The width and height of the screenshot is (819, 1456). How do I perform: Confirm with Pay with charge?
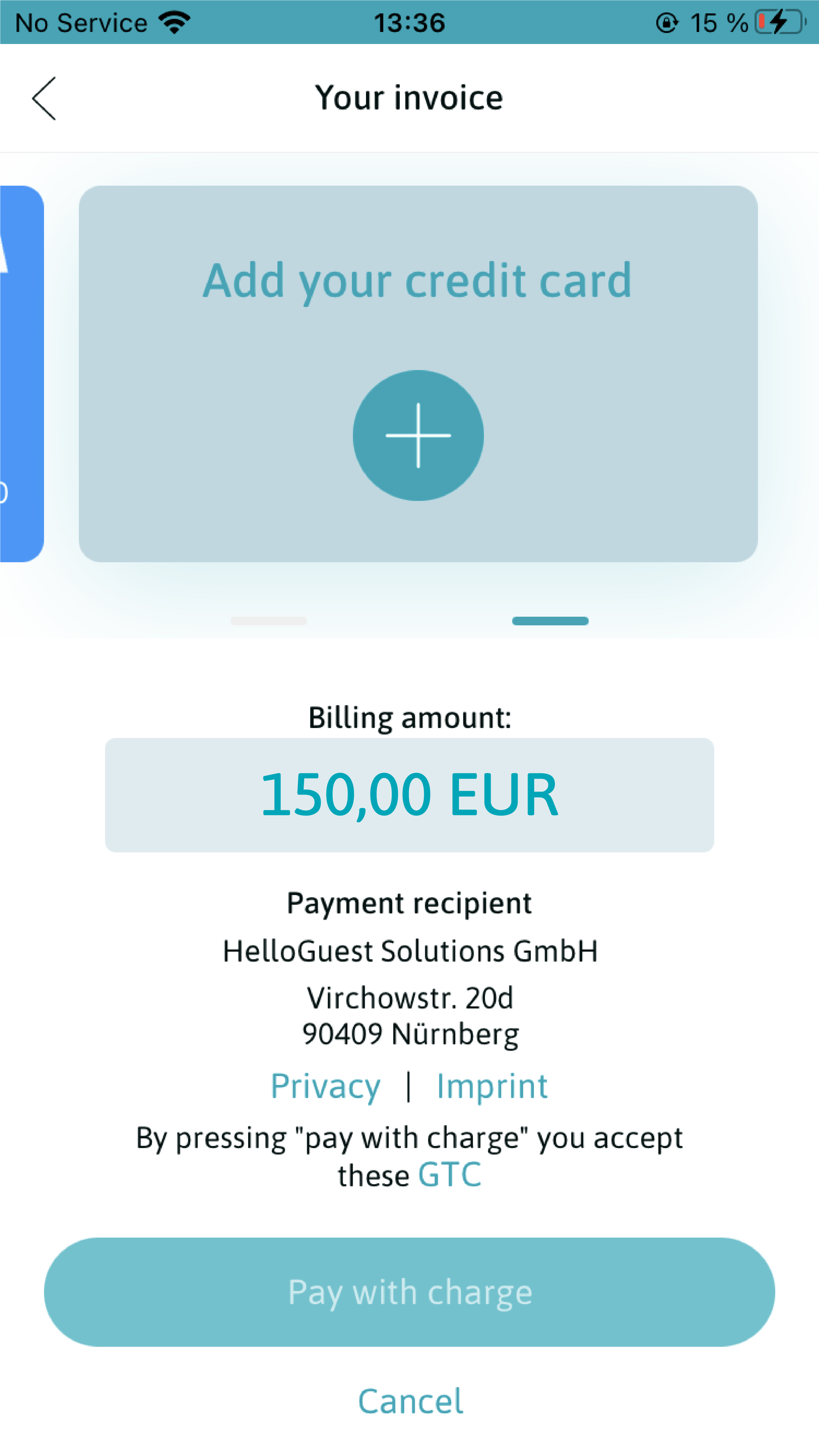[x=409, y=1292]
